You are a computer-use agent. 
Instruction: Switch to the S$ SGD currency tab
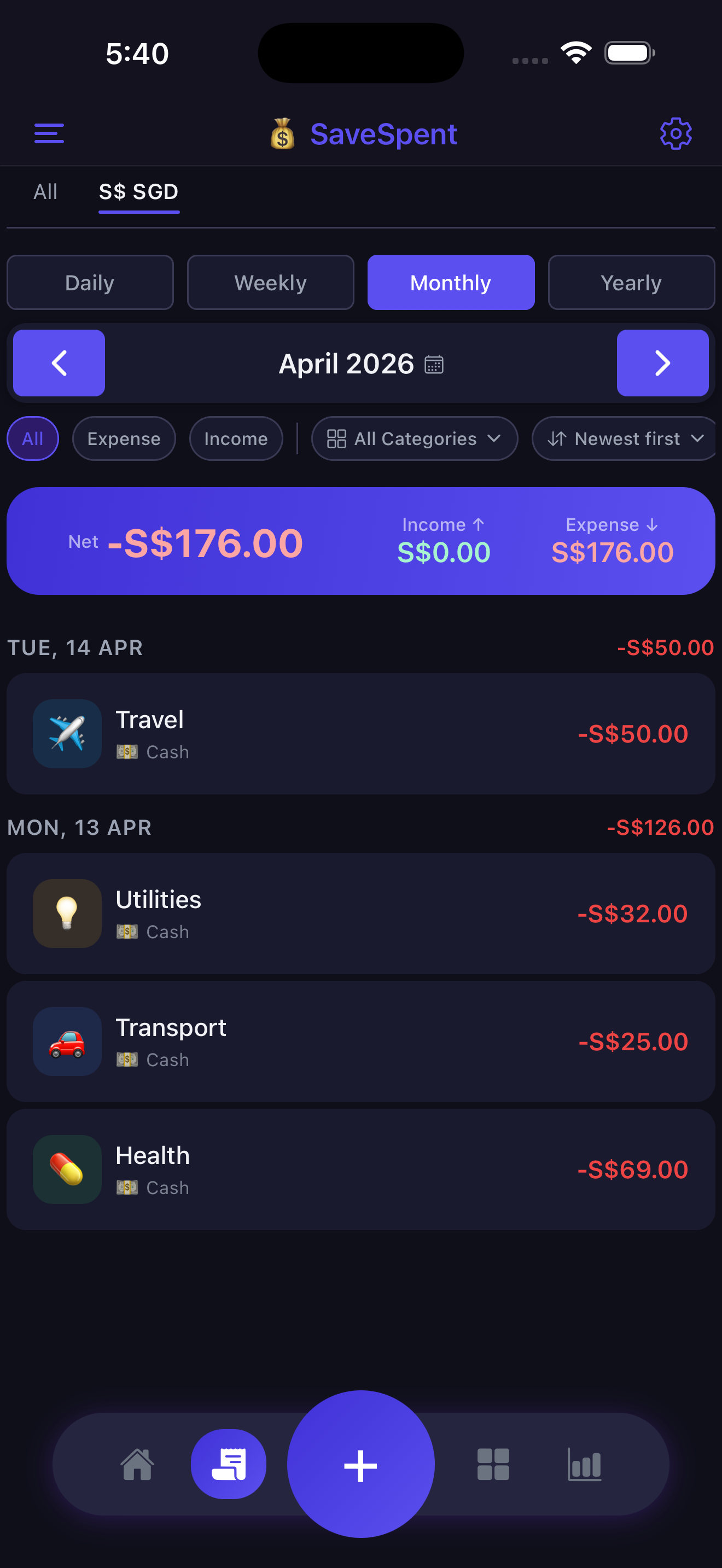pyautogui.click(x=139, y=192)
